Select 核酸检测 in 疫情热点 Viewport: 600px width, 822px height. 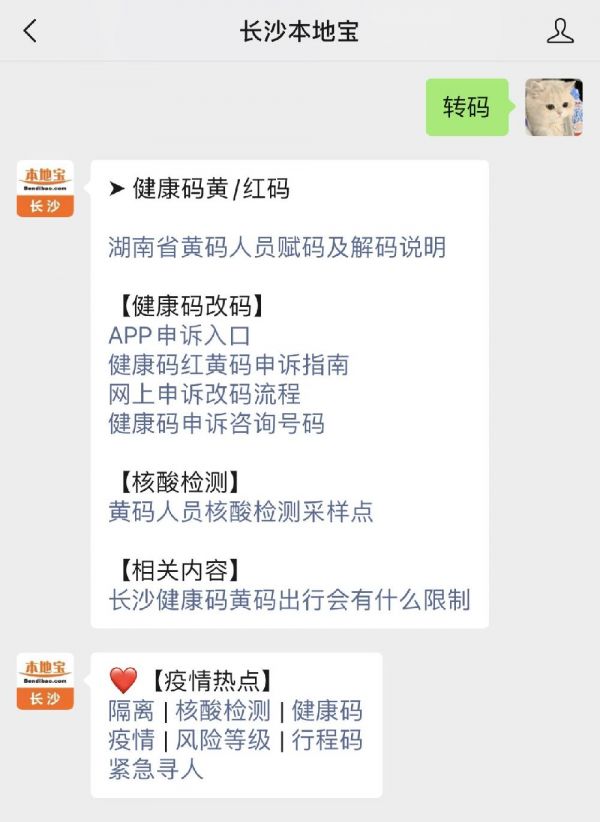(223, 711)
